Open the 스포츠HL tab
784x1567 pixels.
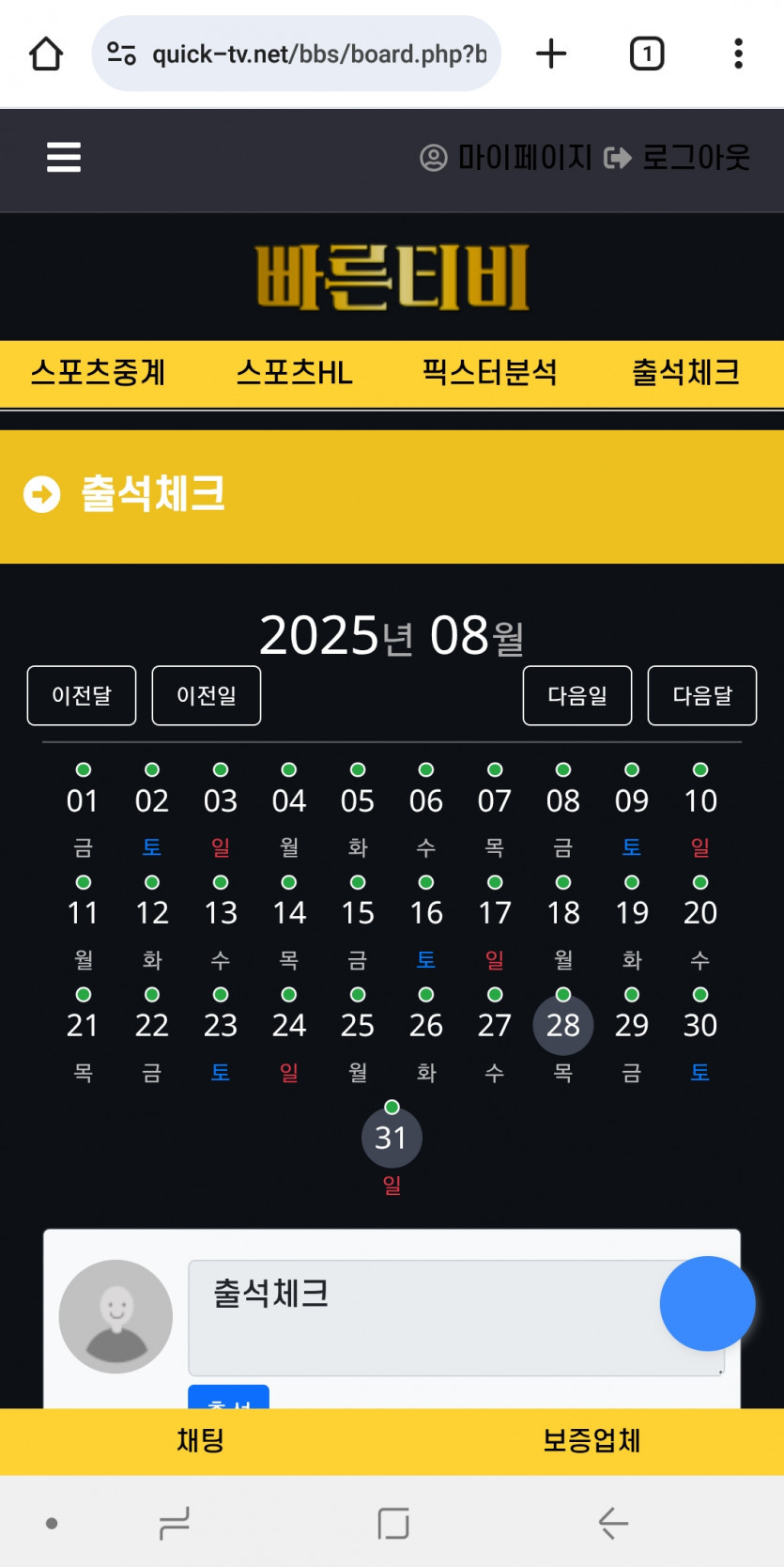pos(294,373)
